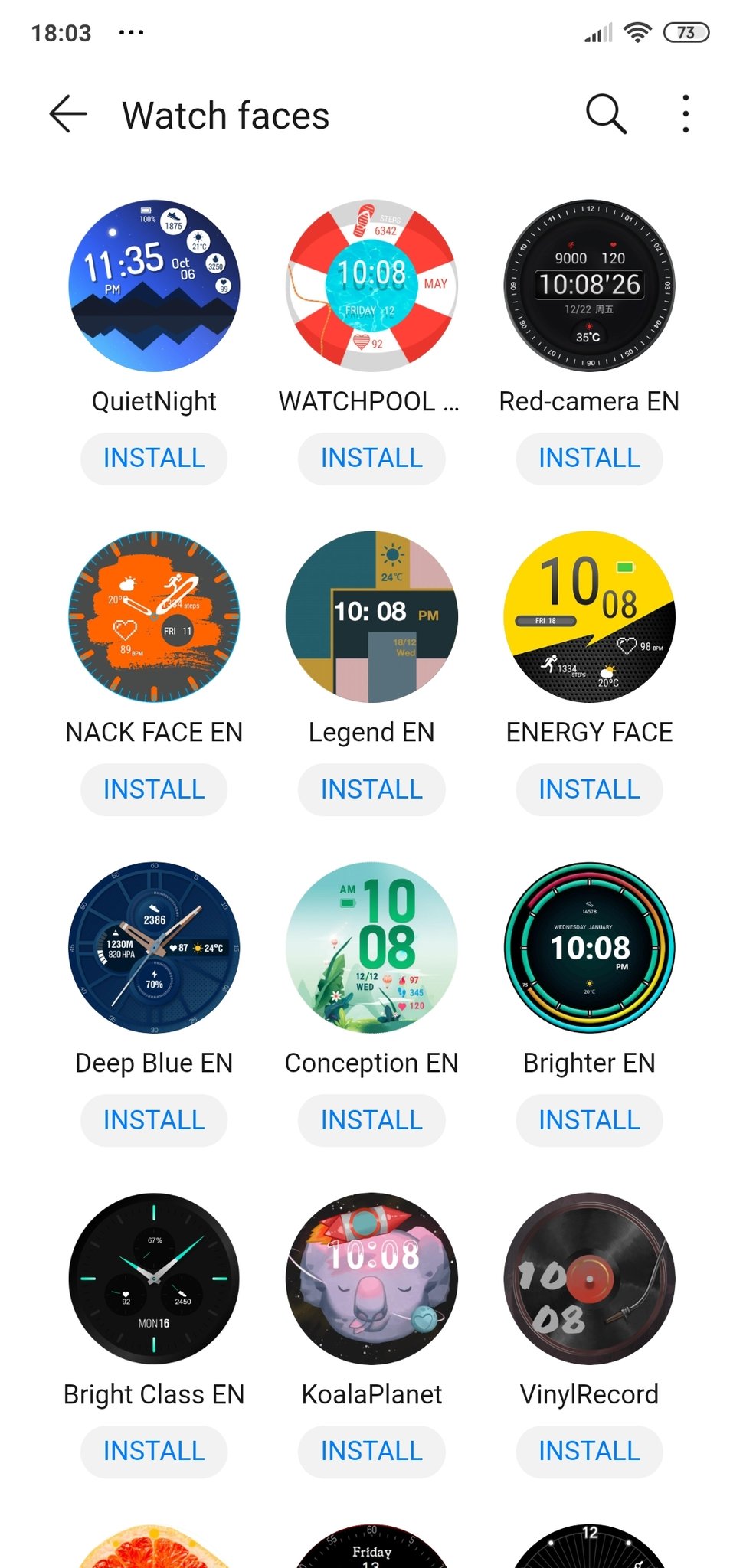
Task: Install the NACK FACE EN watch face
Action: tap(154, 789)
